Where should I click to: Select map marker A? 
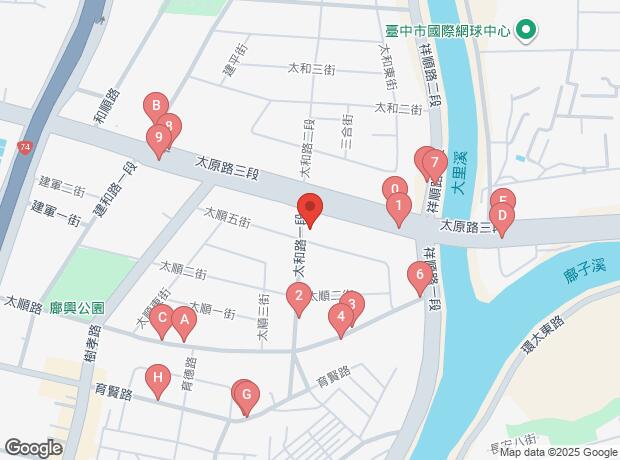coord(184,320)
